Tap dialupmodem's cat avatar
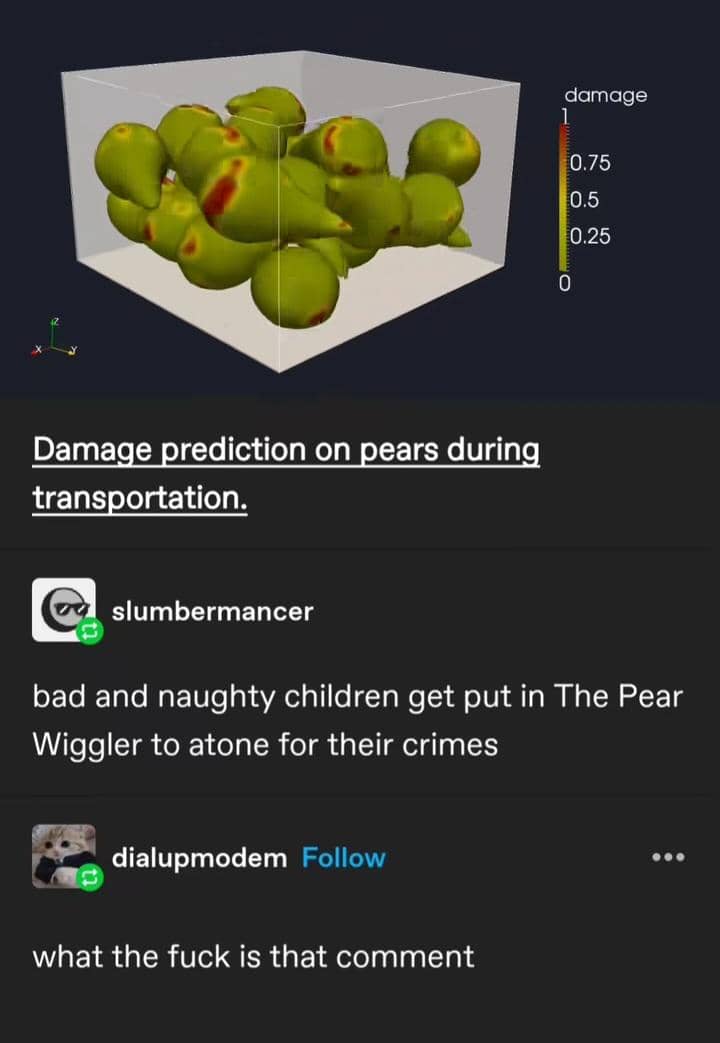720x1043 pixels. (x=63, y=855)
